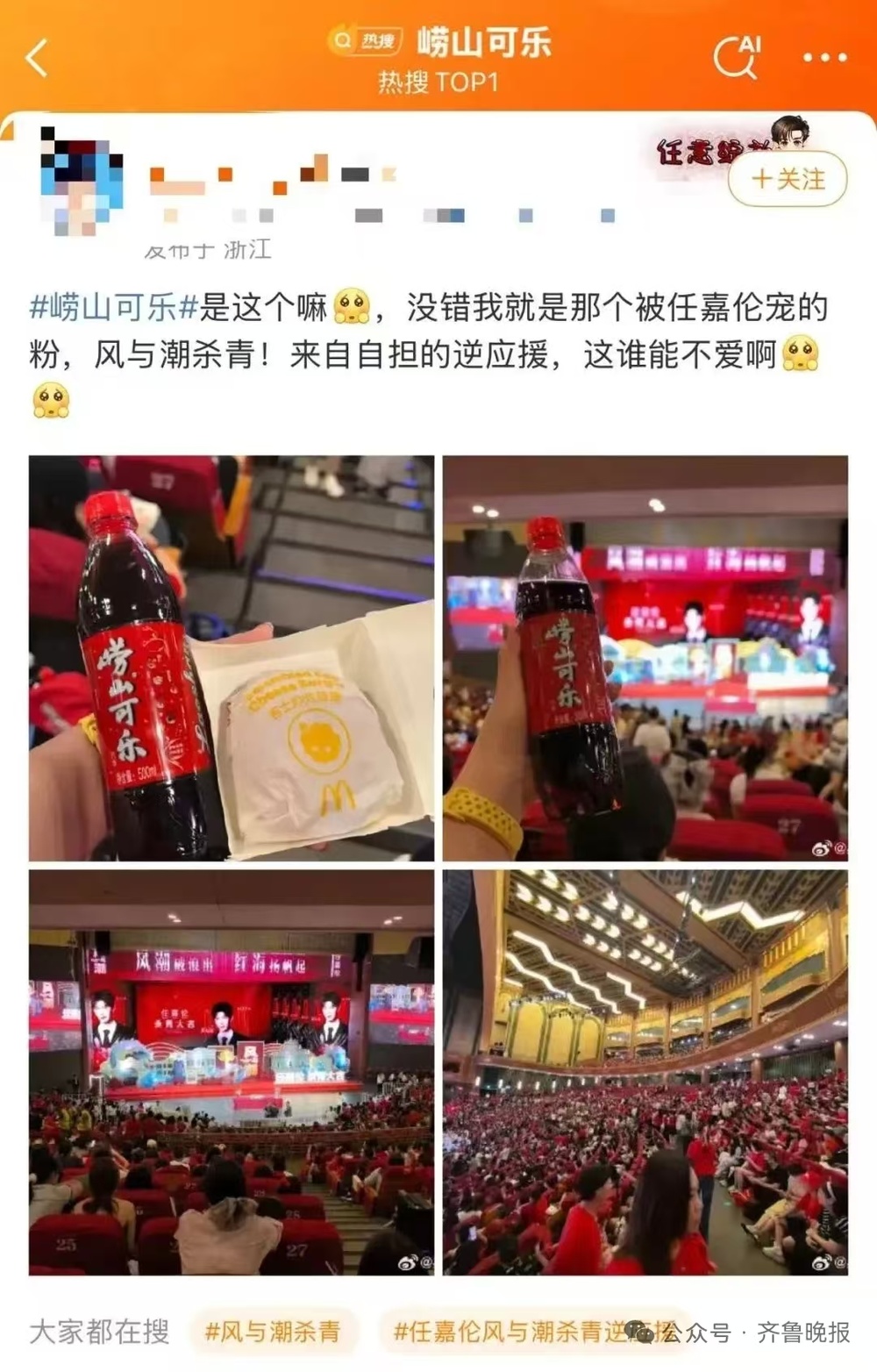
Task: Open the stage photo with red banner
Action: (x=232, y=1072)
